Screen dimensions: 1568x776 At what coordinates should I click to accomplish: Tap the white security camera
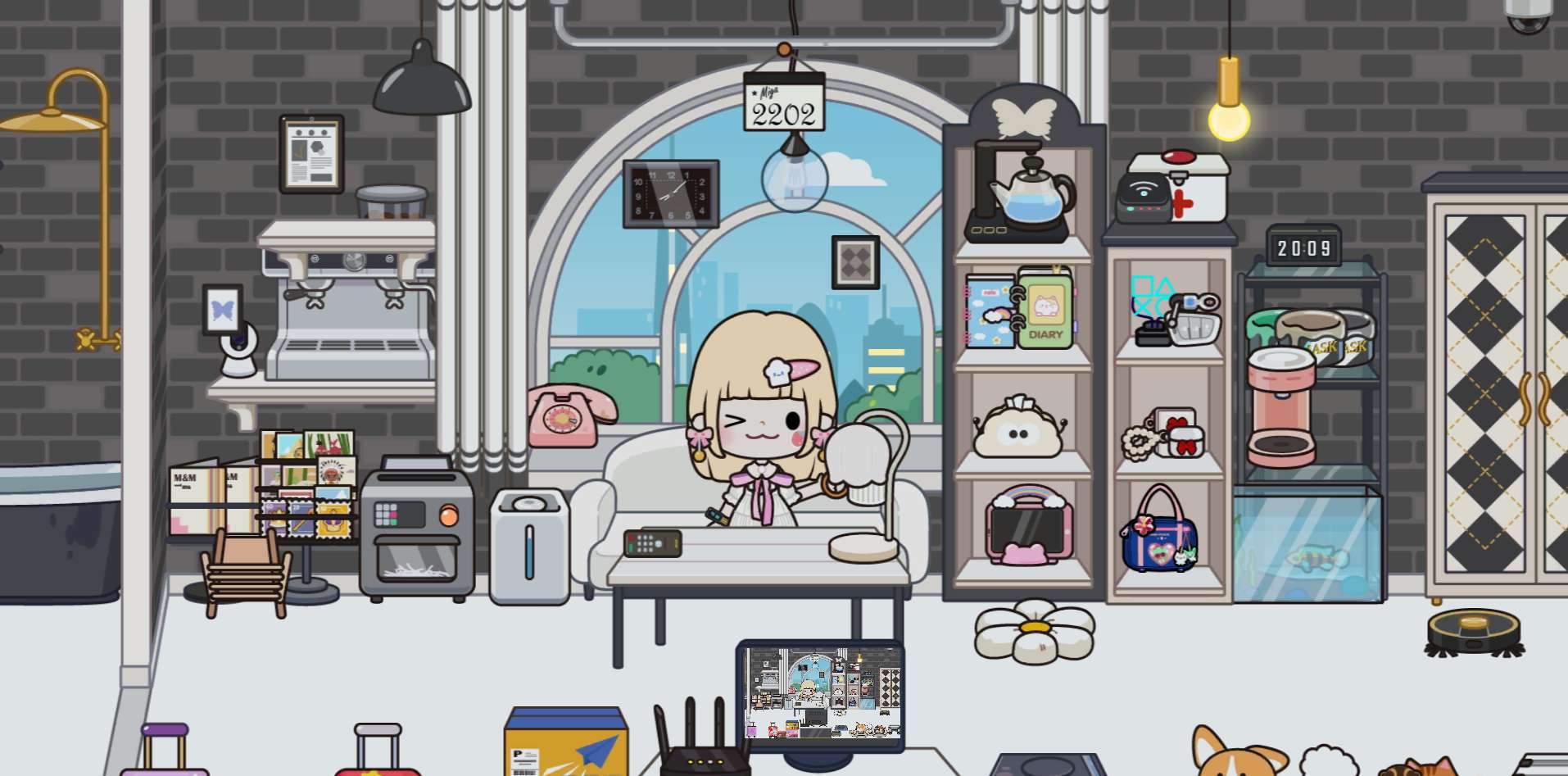[x=237, y=350]
